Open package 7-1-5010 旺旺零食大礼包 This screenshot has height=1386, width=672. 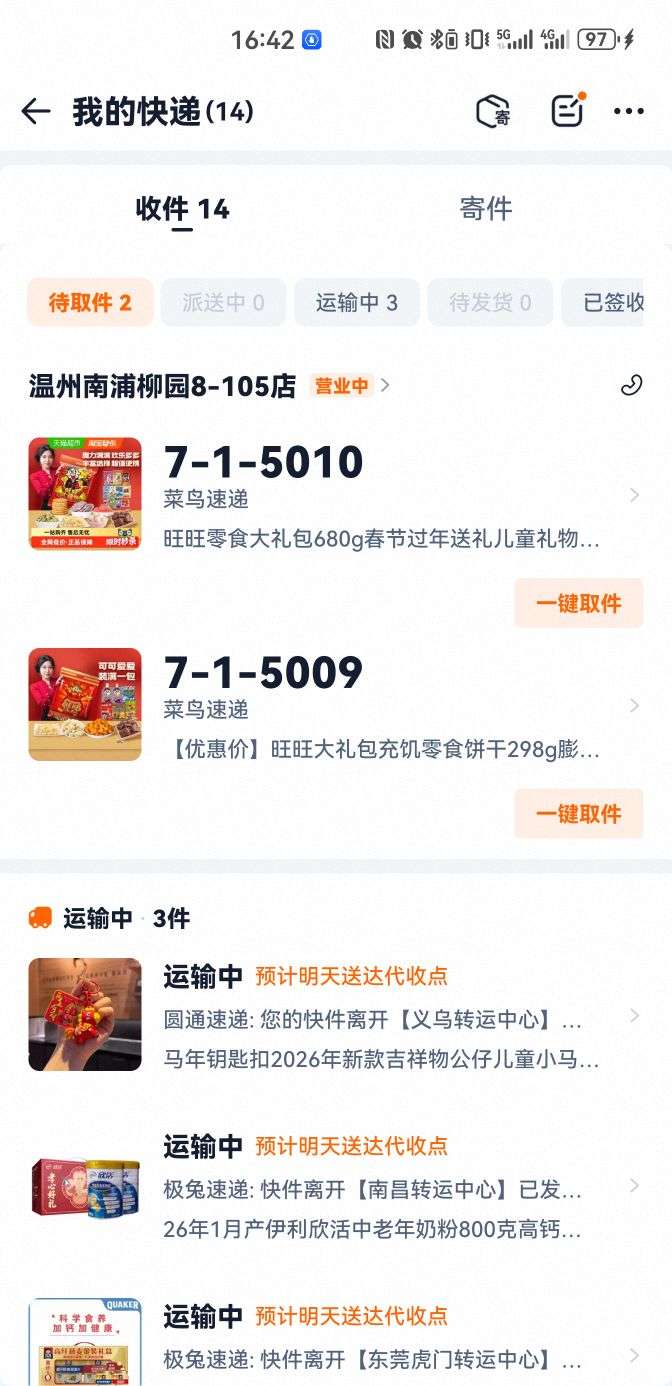(380, 495)
